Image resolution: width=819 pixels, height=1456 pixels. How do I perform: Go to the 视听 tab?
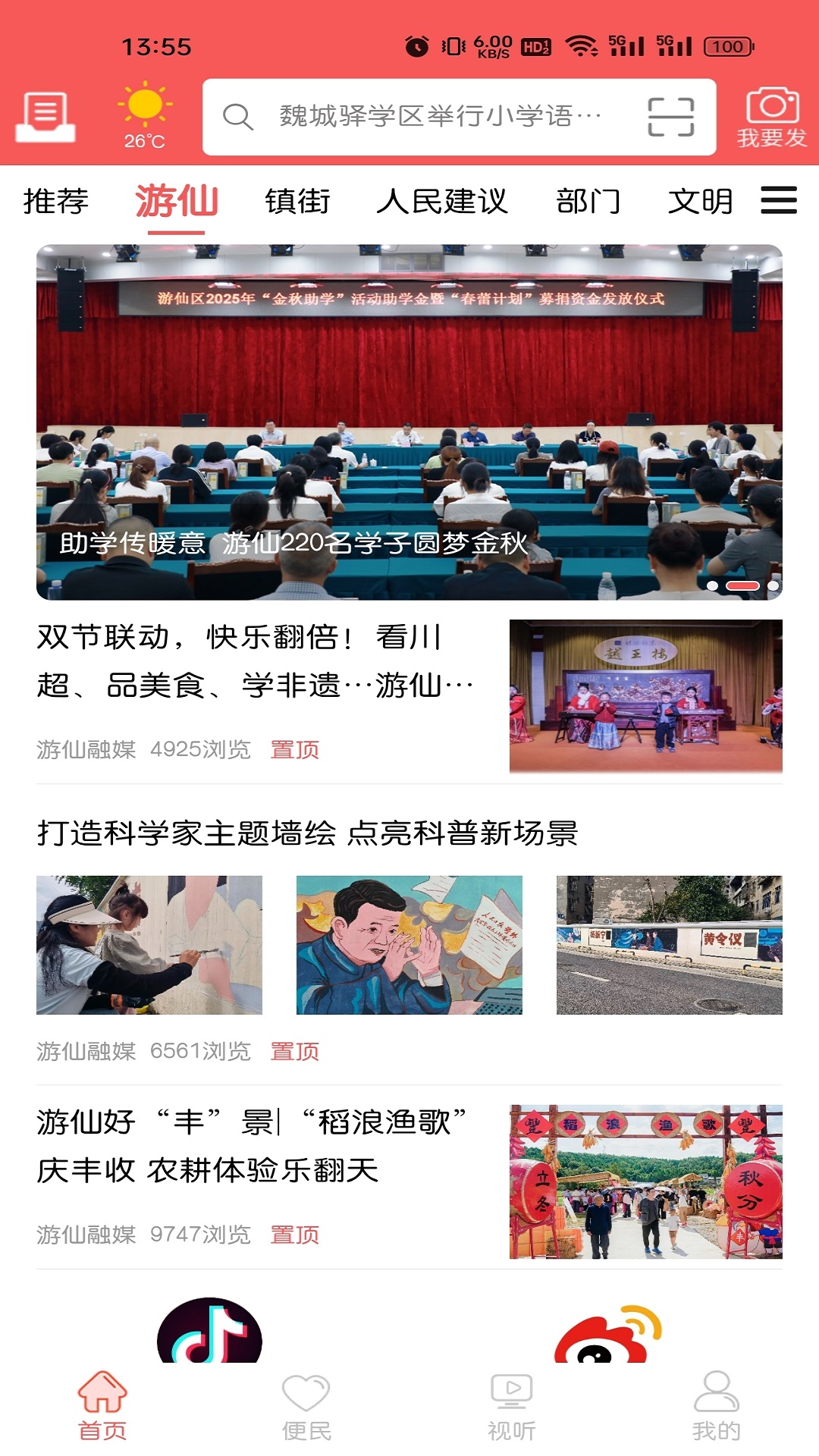click(511, 1408)
